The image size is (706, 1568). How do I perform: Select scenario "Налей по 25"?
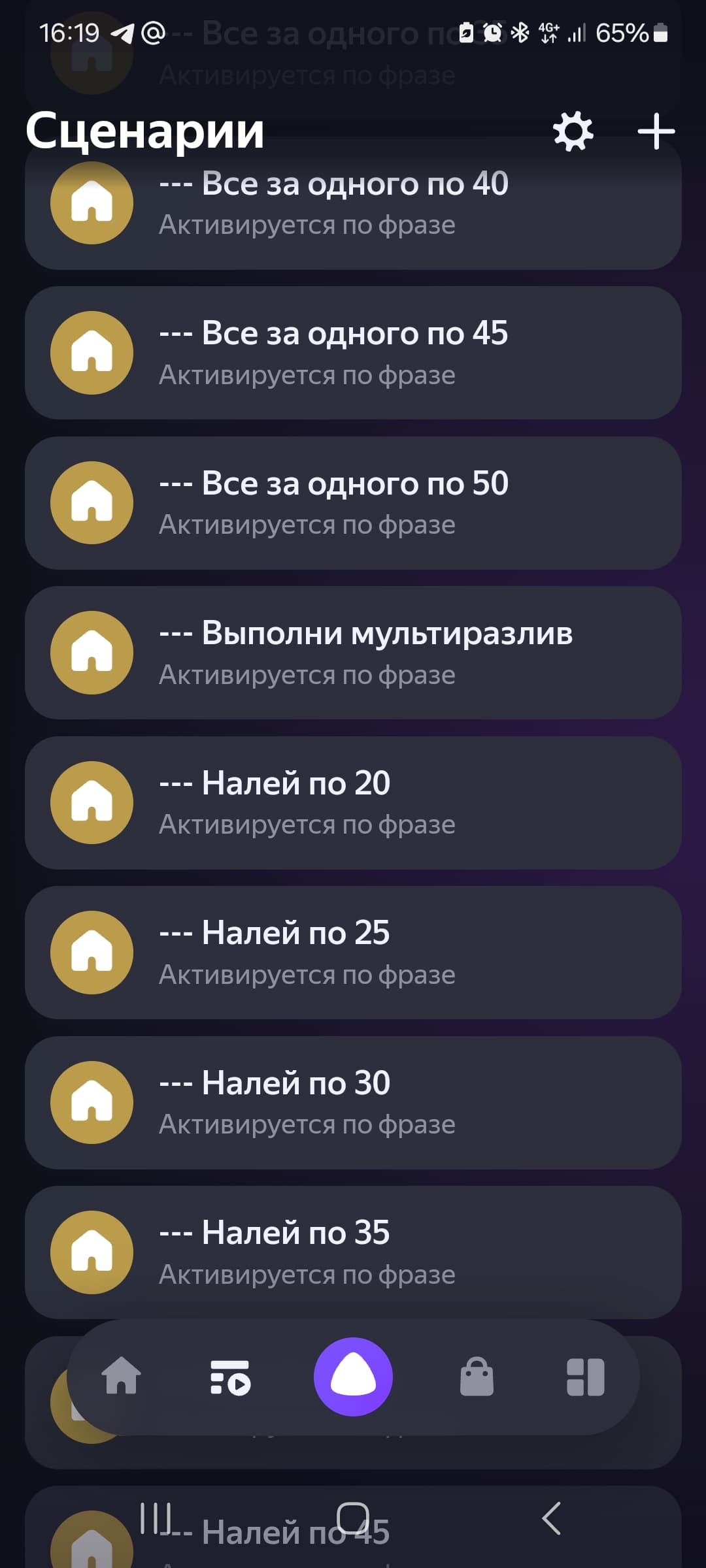pos(353,953)
